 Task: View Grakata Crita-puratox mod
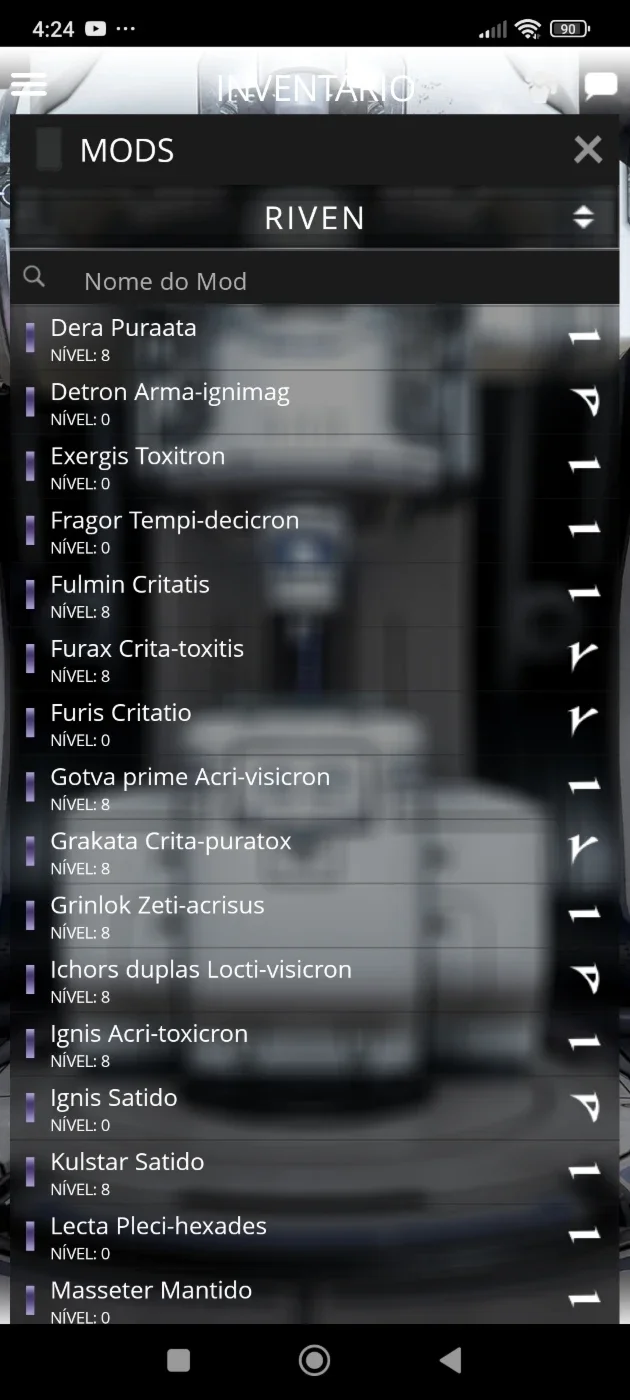tap(315, 850)
